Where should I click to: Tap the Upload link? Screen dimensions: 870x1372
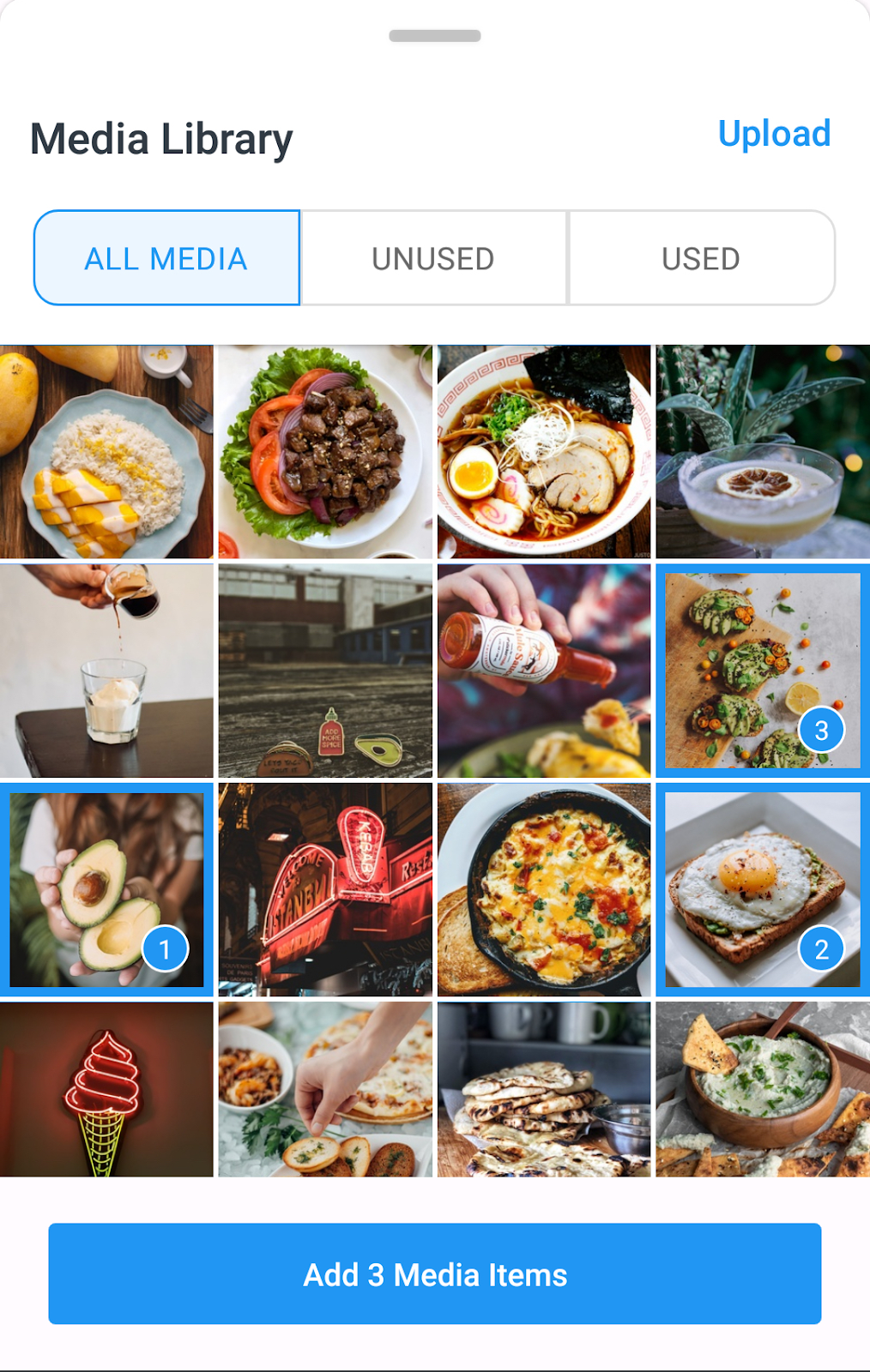(x=774, y=134)
